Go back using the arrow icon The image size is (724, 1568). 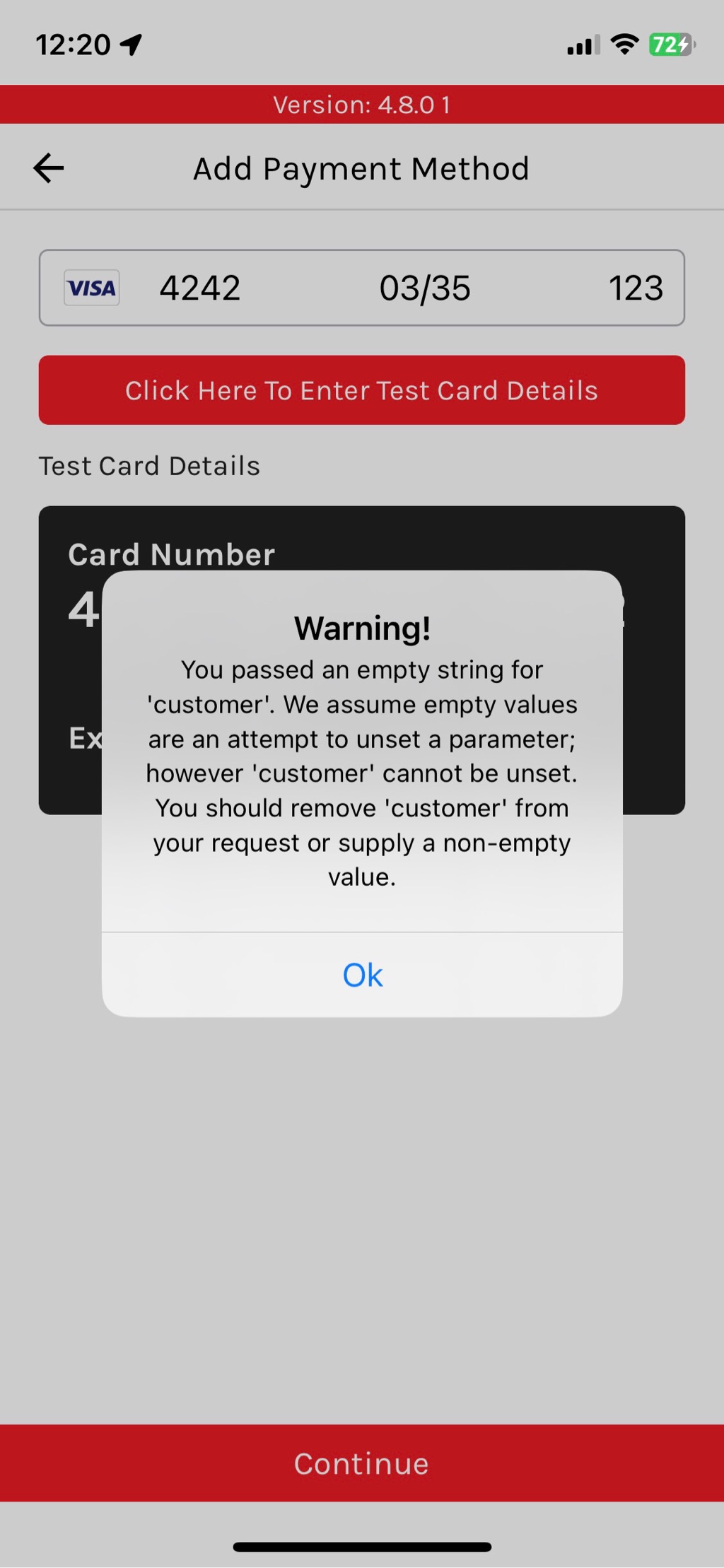(x=49, y=168)
